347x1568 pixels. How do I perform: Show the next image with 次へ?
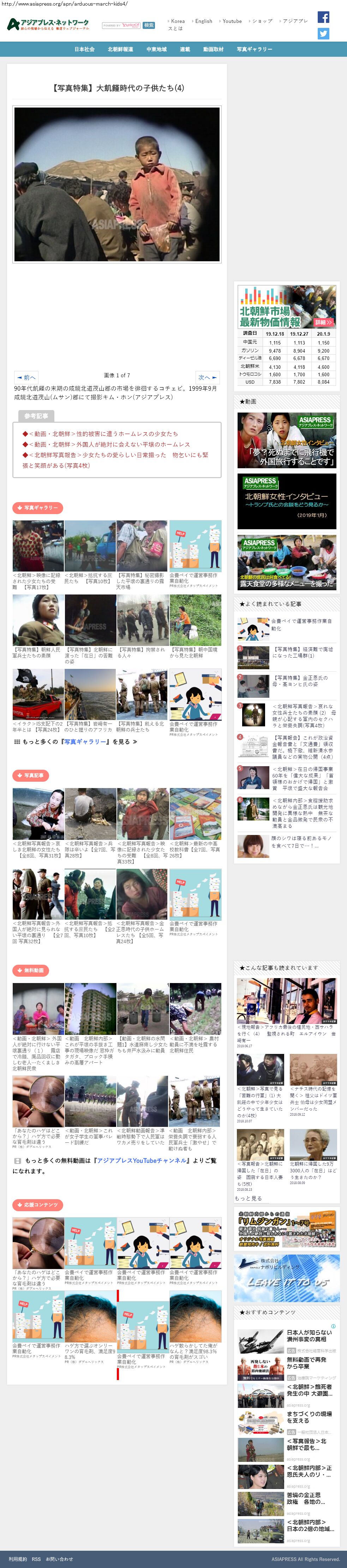pos(207,377)
